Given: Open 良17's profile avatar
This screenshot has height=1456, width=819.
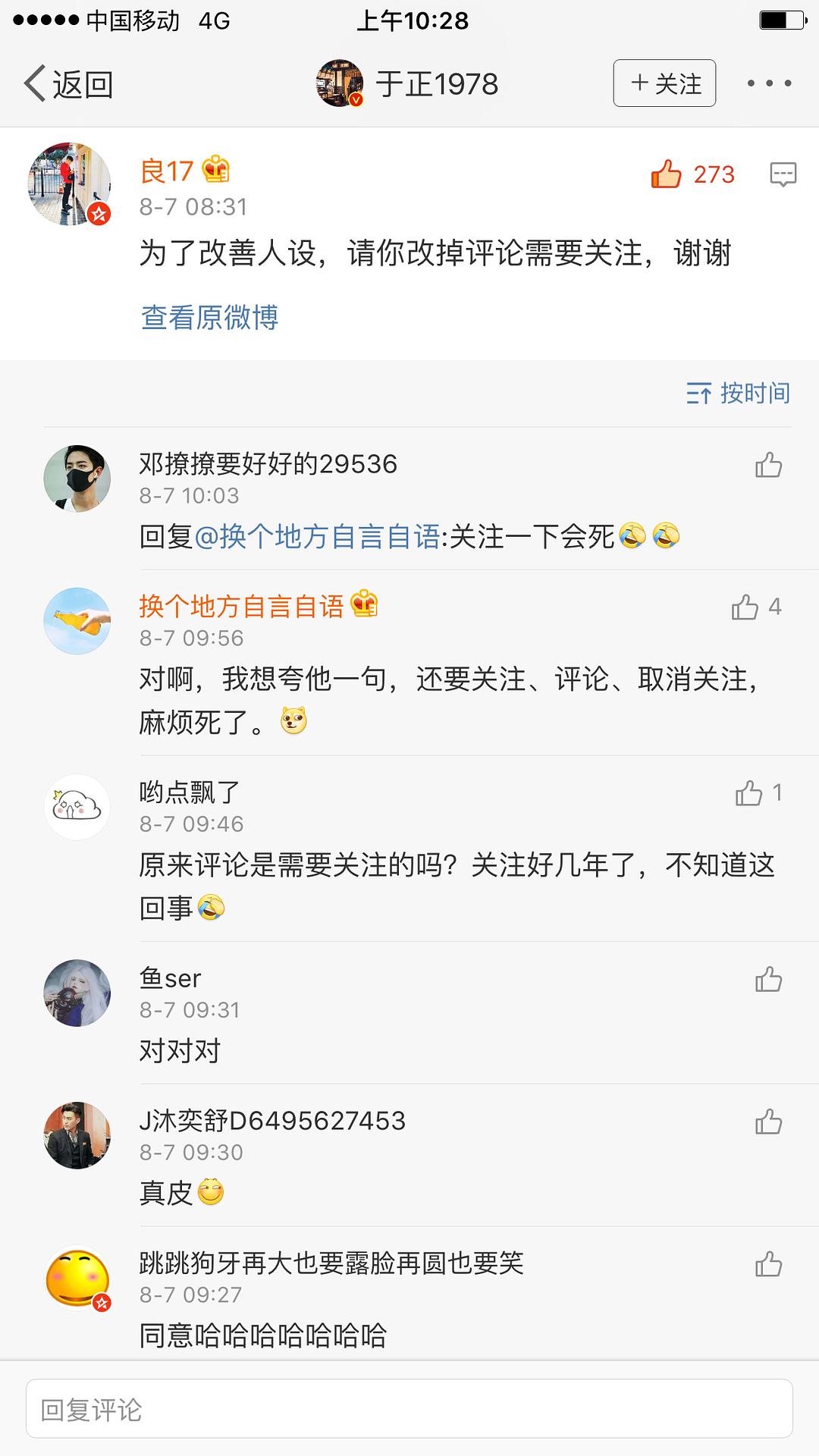Looking at the screenshot, I should [70, 184].
